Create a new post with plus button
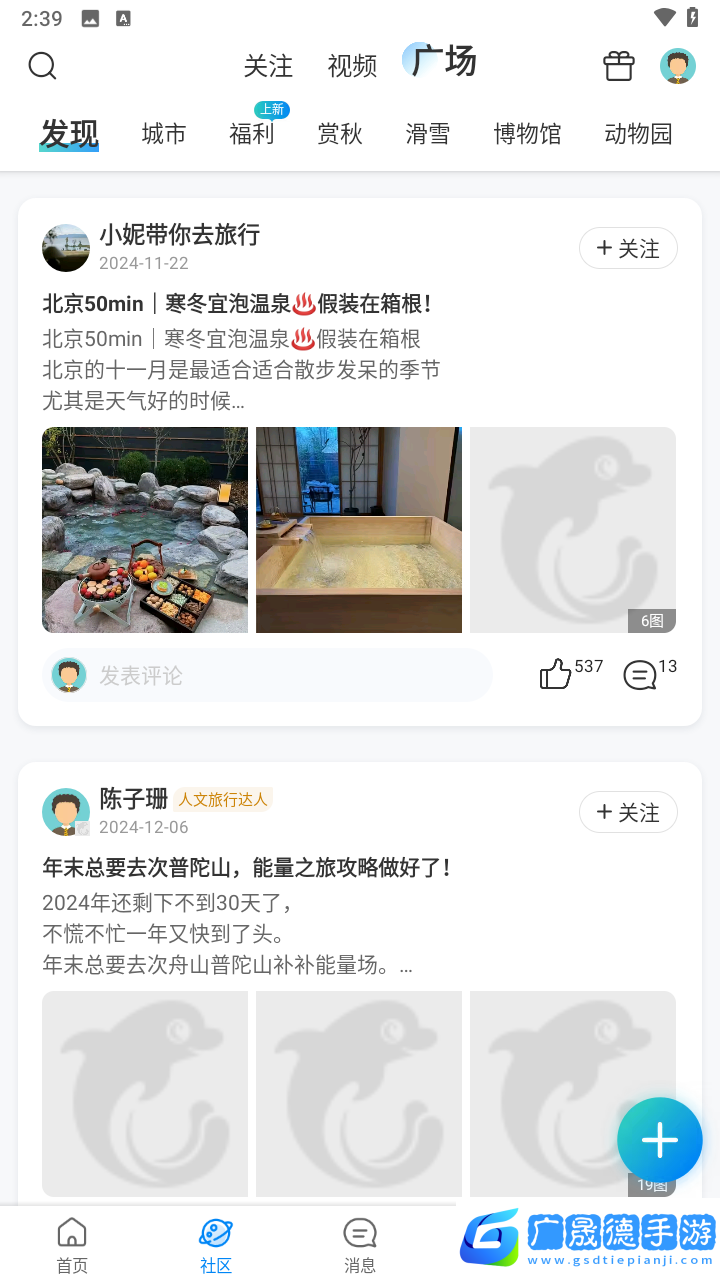Screen dimensions: 720x1280 660,1140
